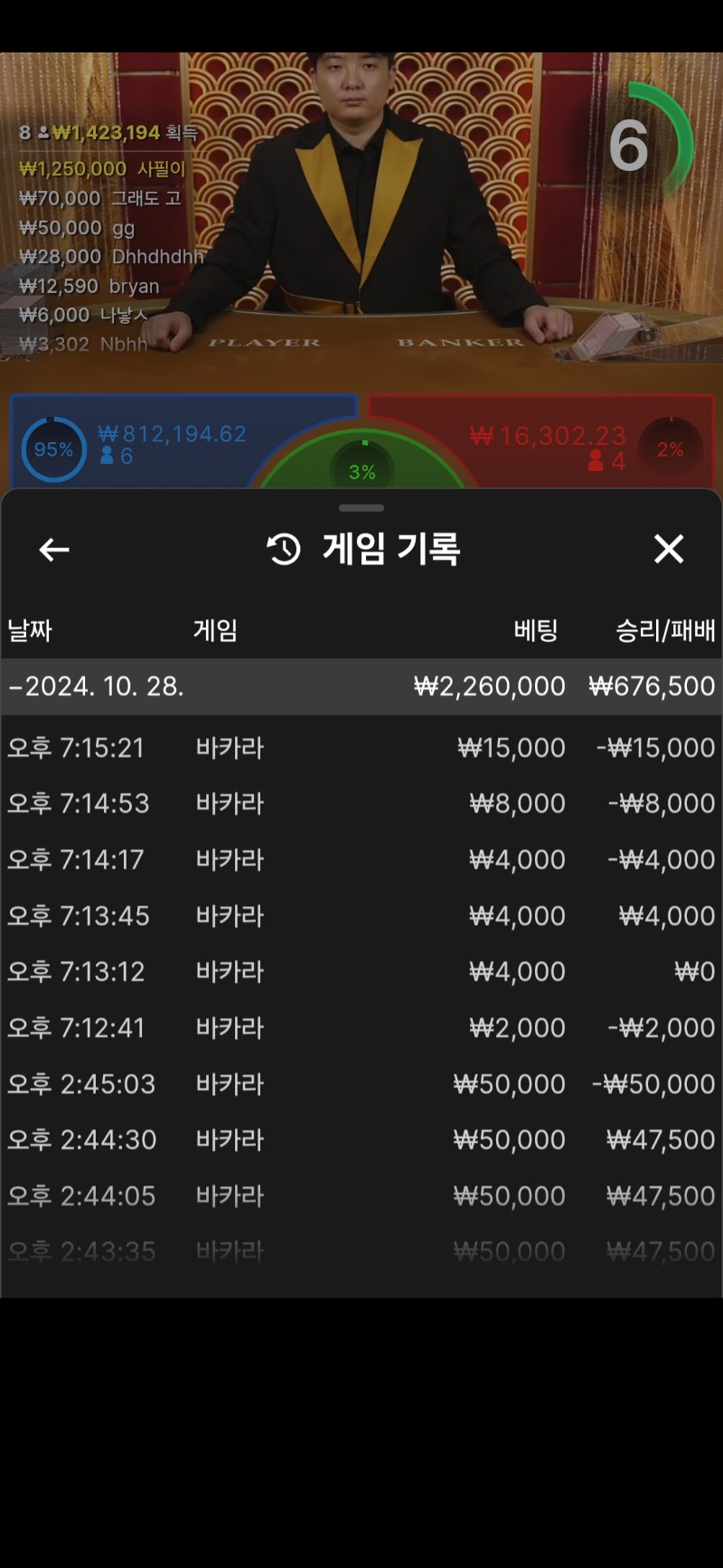Screen dimensions: 723x1568
Task: Open the 오후 2:43:35 바카라 record
Action: click(361, 1252)
